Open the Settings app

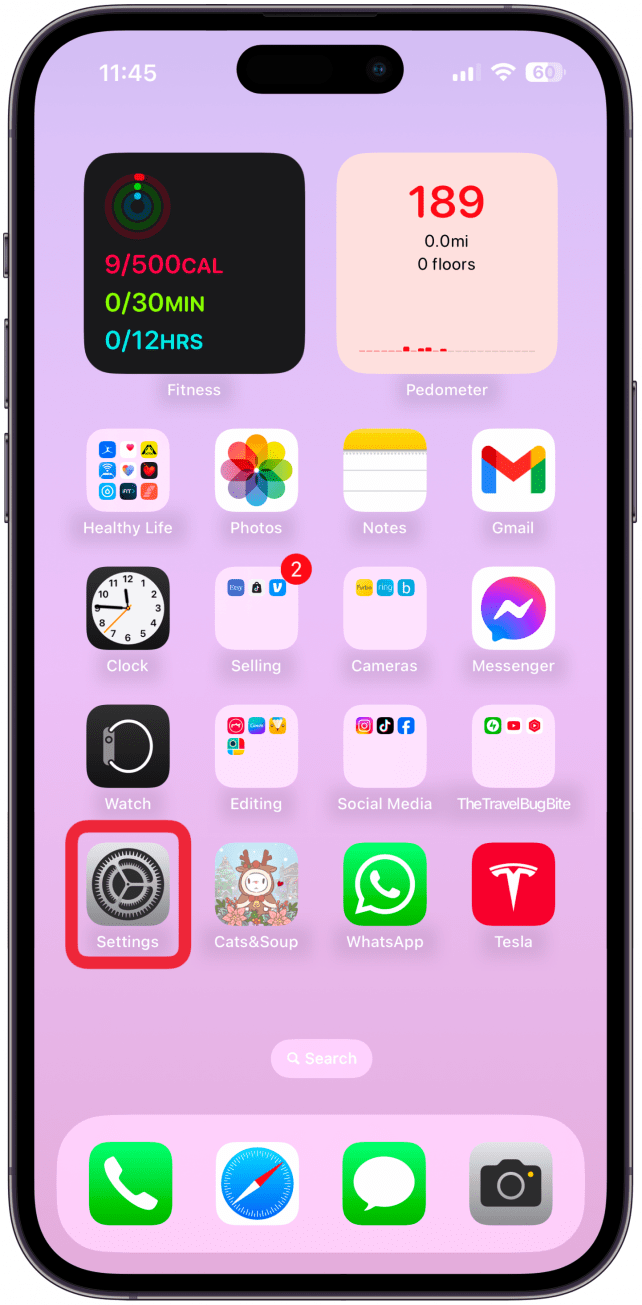[x=127, y=884]
